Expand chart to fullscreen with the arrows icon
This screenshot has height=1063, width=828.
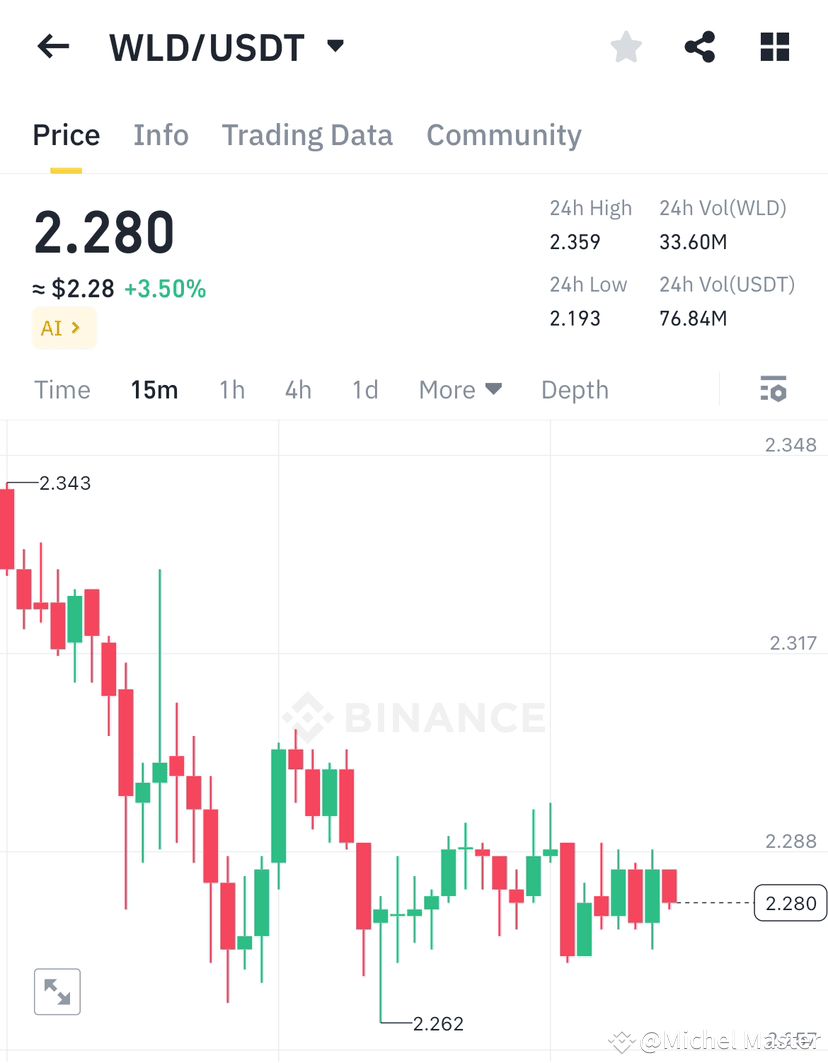coord(56,991)
